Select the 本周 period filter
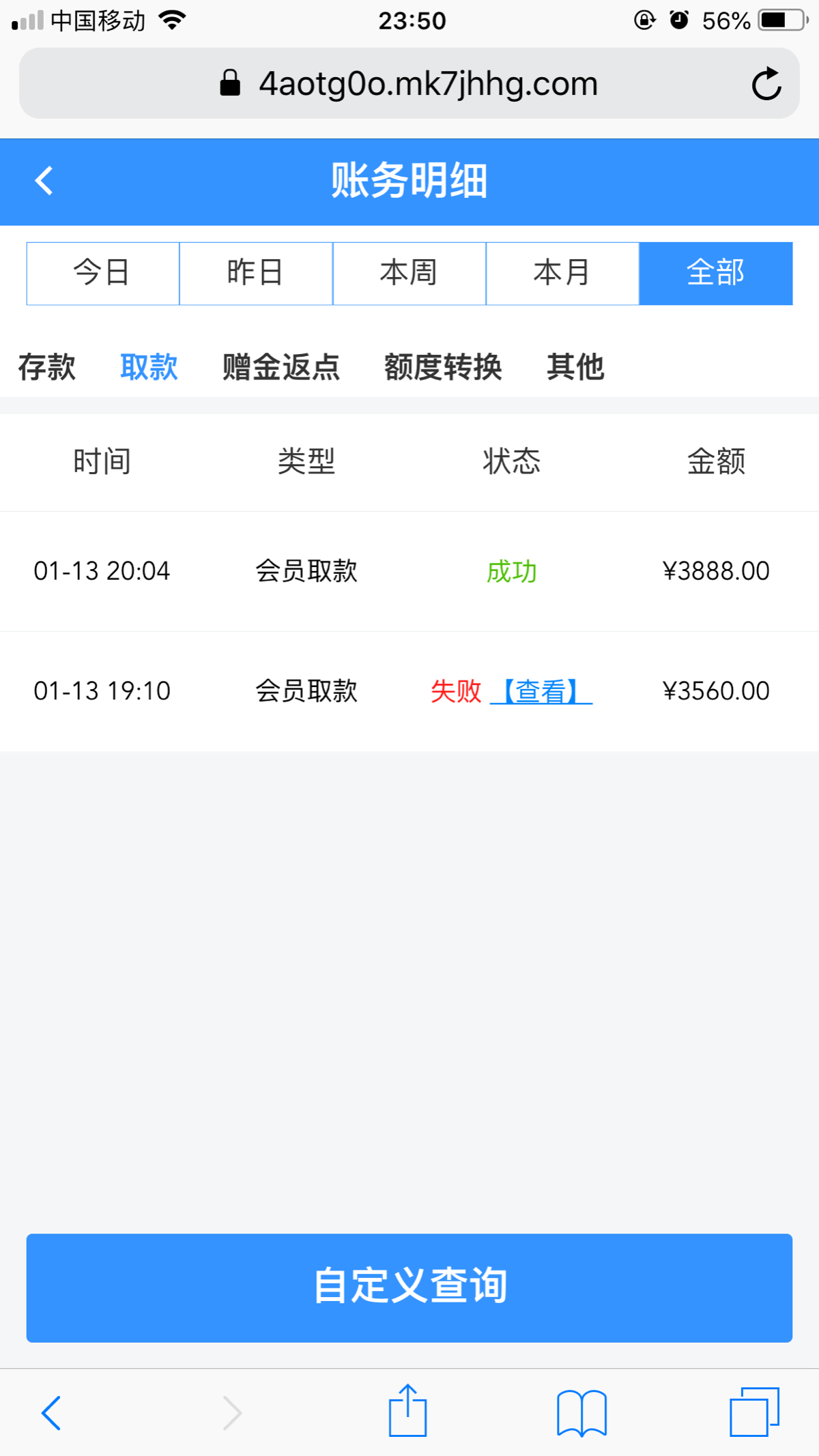The image size is (819, 1456). click(408, 272)
